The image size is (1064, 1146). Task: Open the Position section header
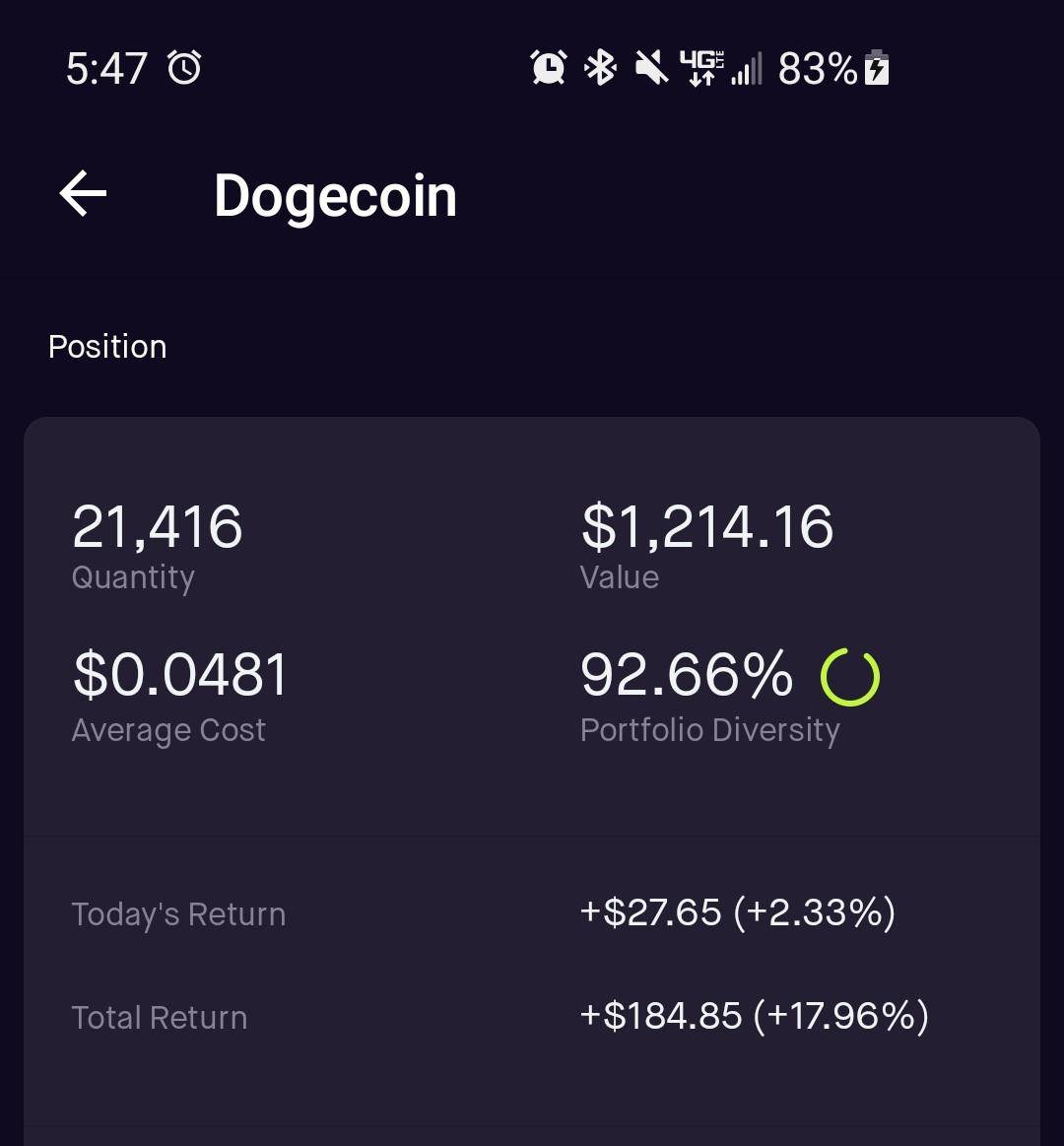click(x=107, y=346)
